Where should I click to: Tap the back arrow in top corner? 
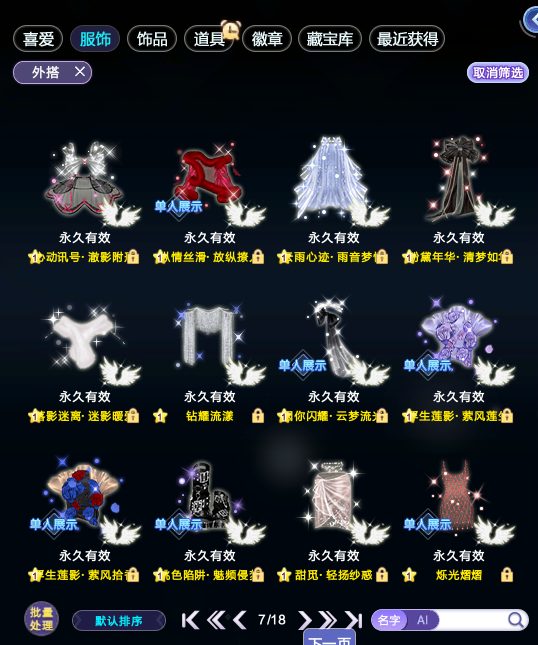tap(531, 20)
